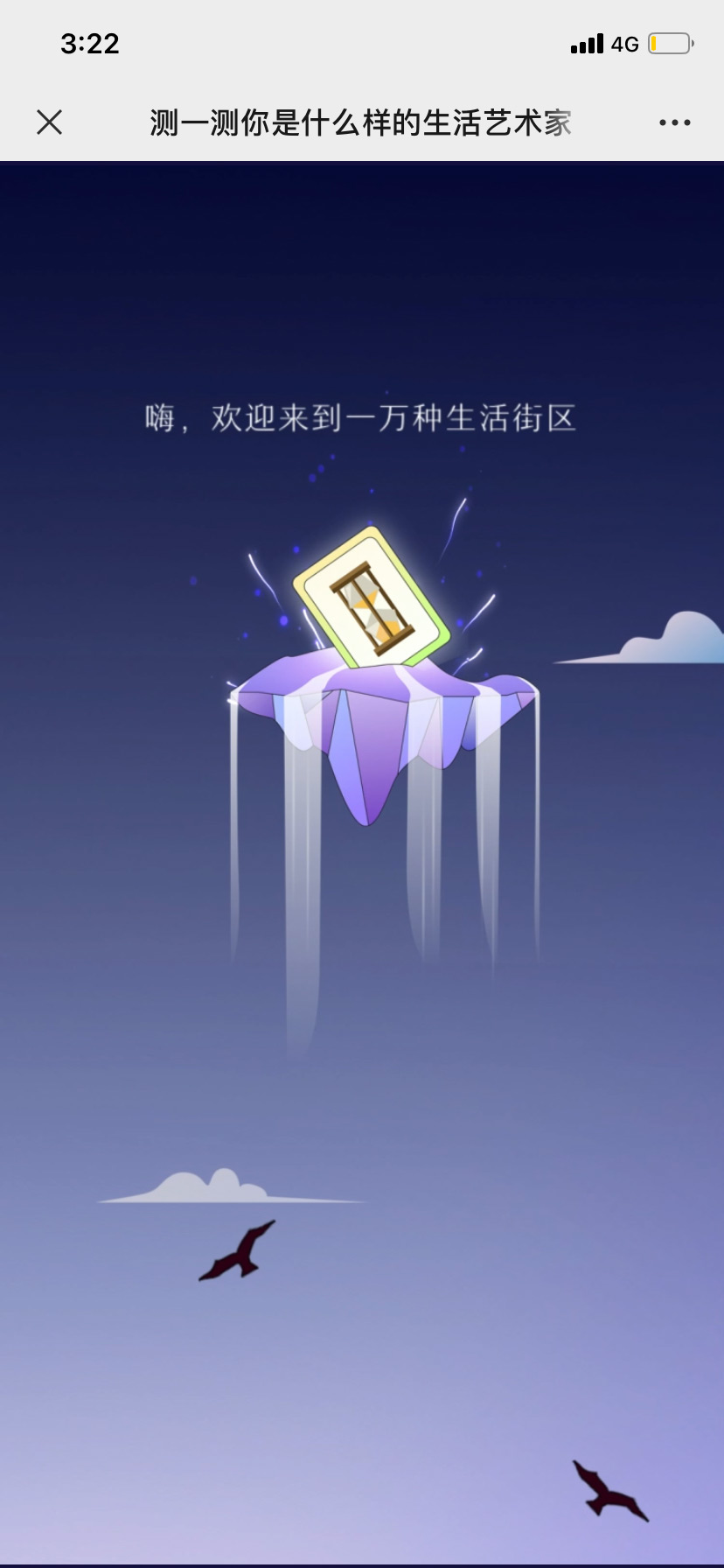Close the life artist quiz page
The height and width of the screenshot is (1568, 724).
click(x=50, y=122)
